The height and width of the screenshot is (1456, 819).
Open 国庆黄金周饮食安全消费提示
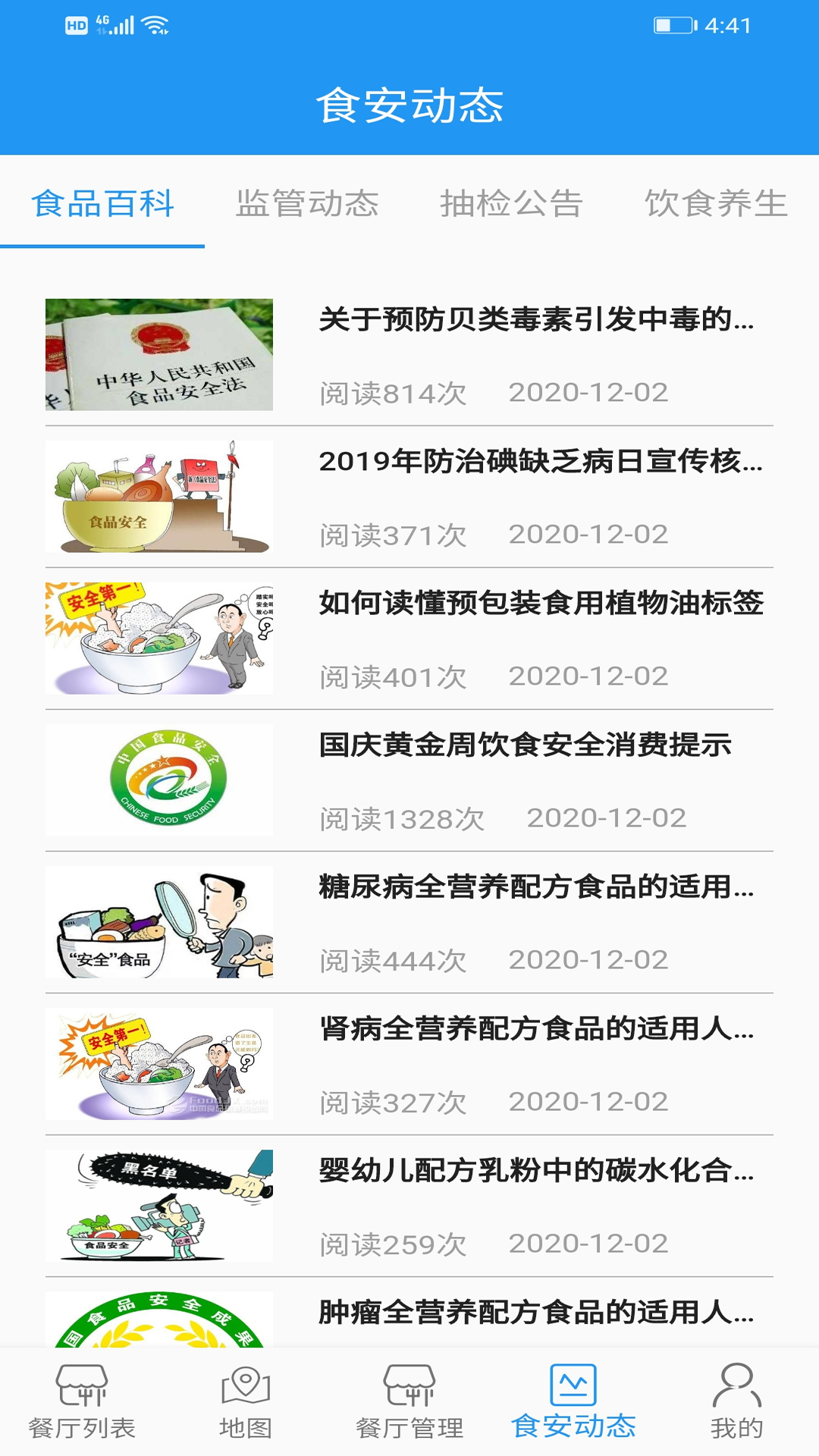[x=525, y=745]
